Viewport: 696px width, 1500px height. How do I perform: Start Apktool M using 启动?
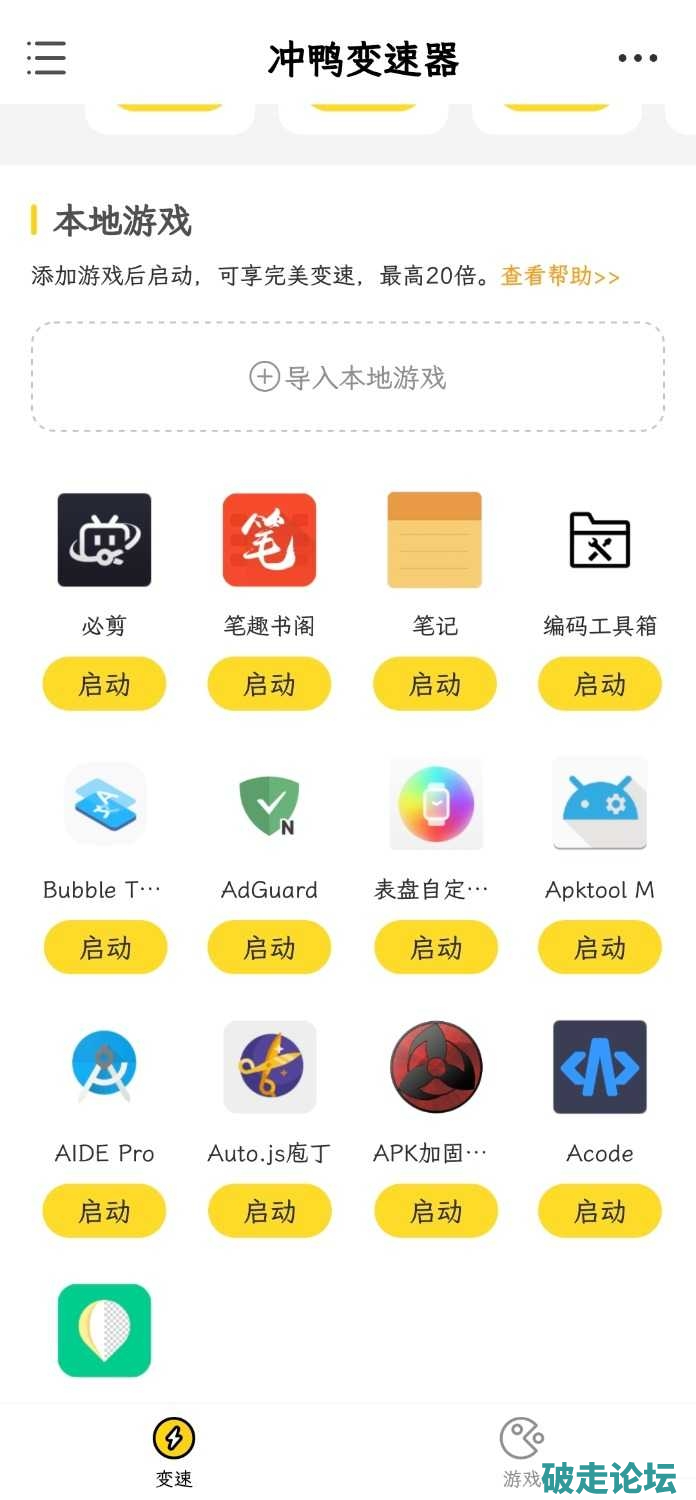(600, 947)
